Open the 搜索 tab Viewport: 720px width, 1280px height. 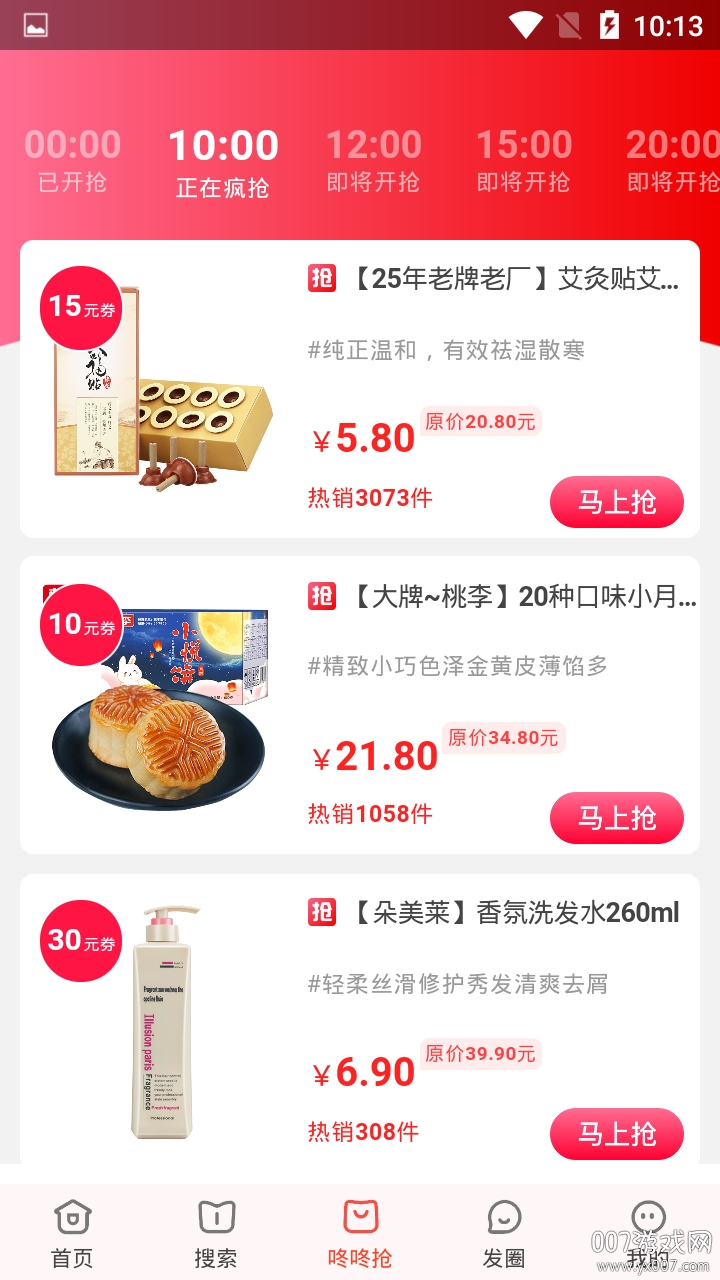pos(216,1233)
